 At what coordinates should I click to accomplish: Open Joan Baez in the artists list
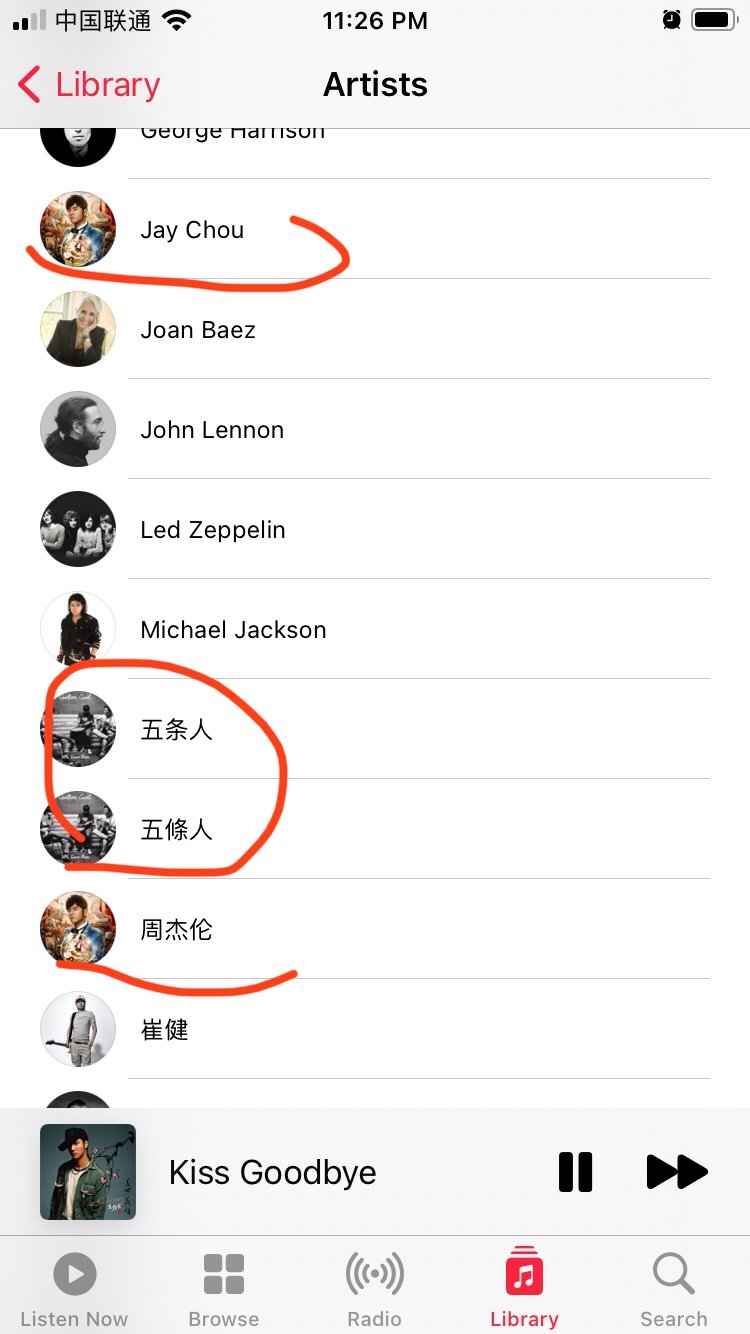point(198,330)
